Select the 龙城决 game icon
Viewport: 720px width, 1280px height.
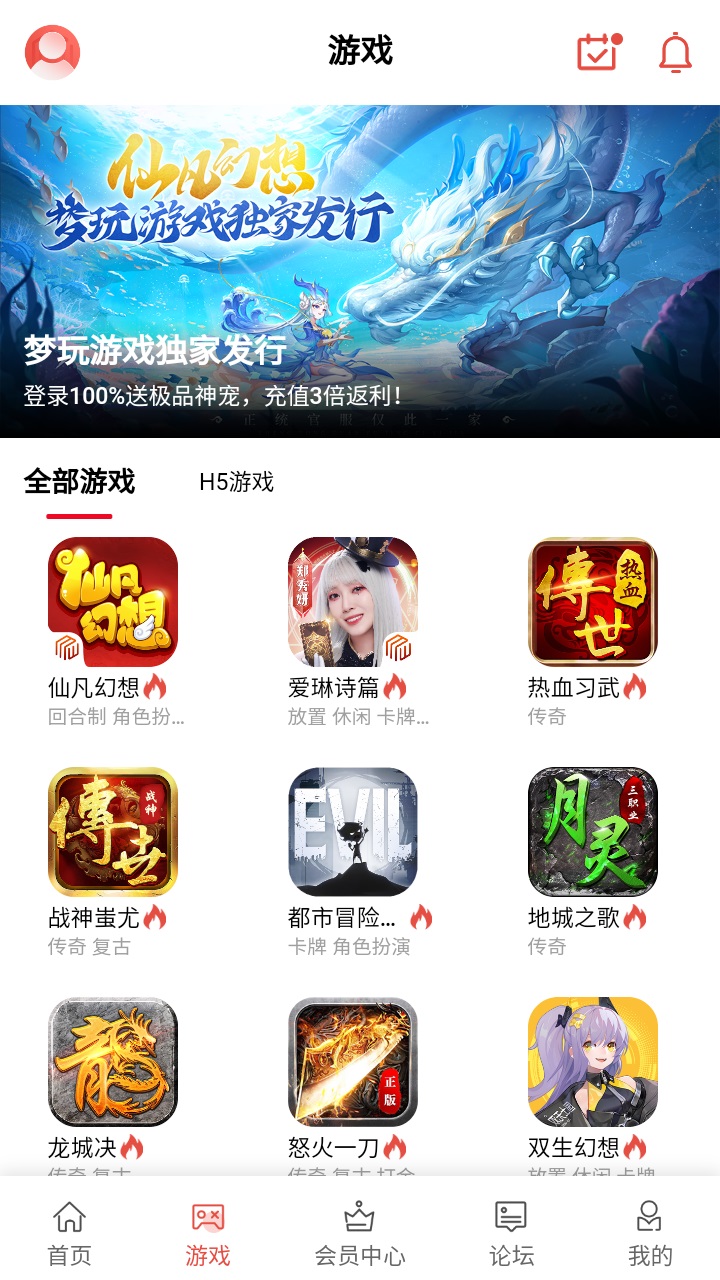click(x=112, y=1063)
